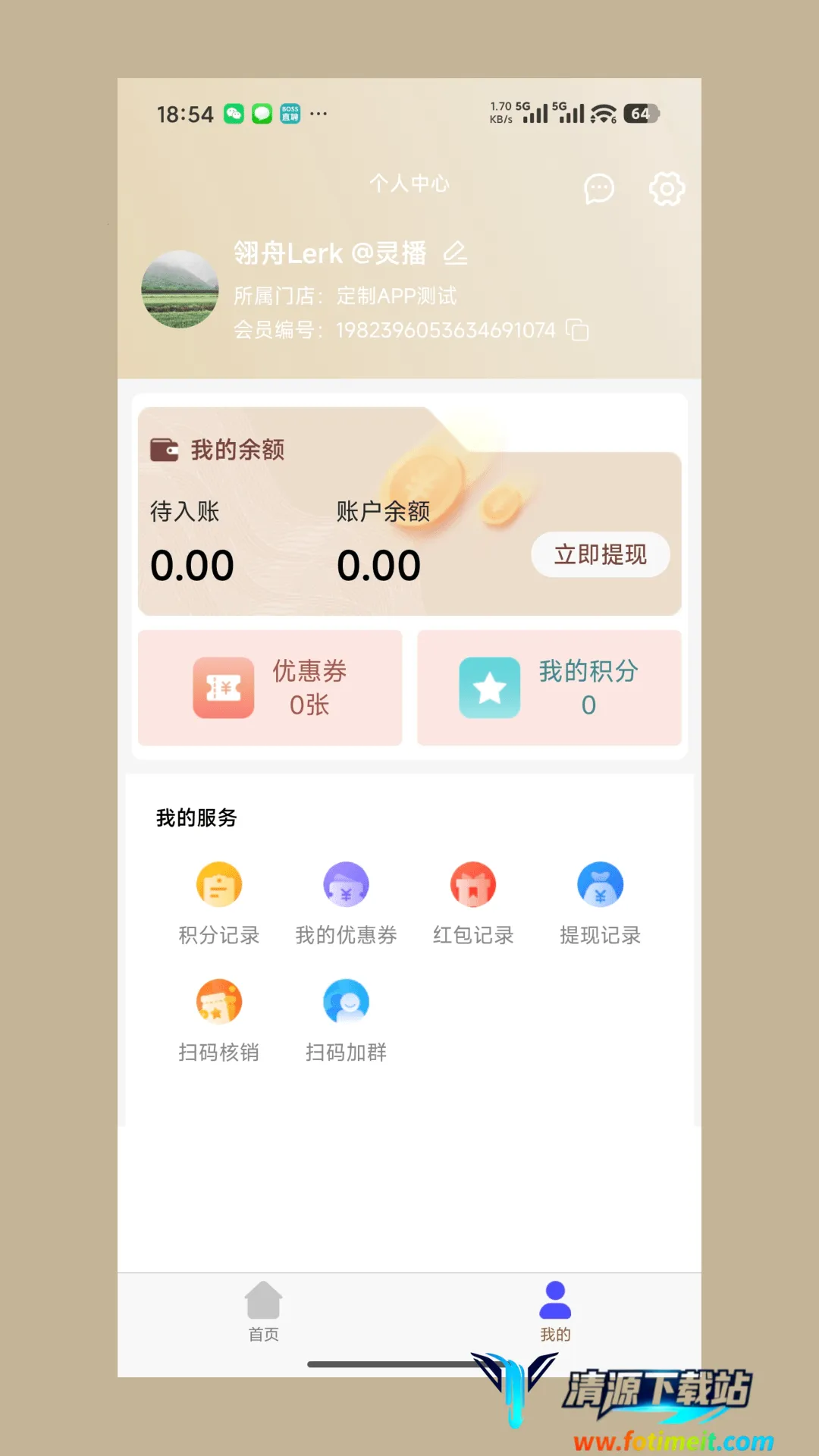
Task: Switch to the 首页 home tab
Action: 264,1311
